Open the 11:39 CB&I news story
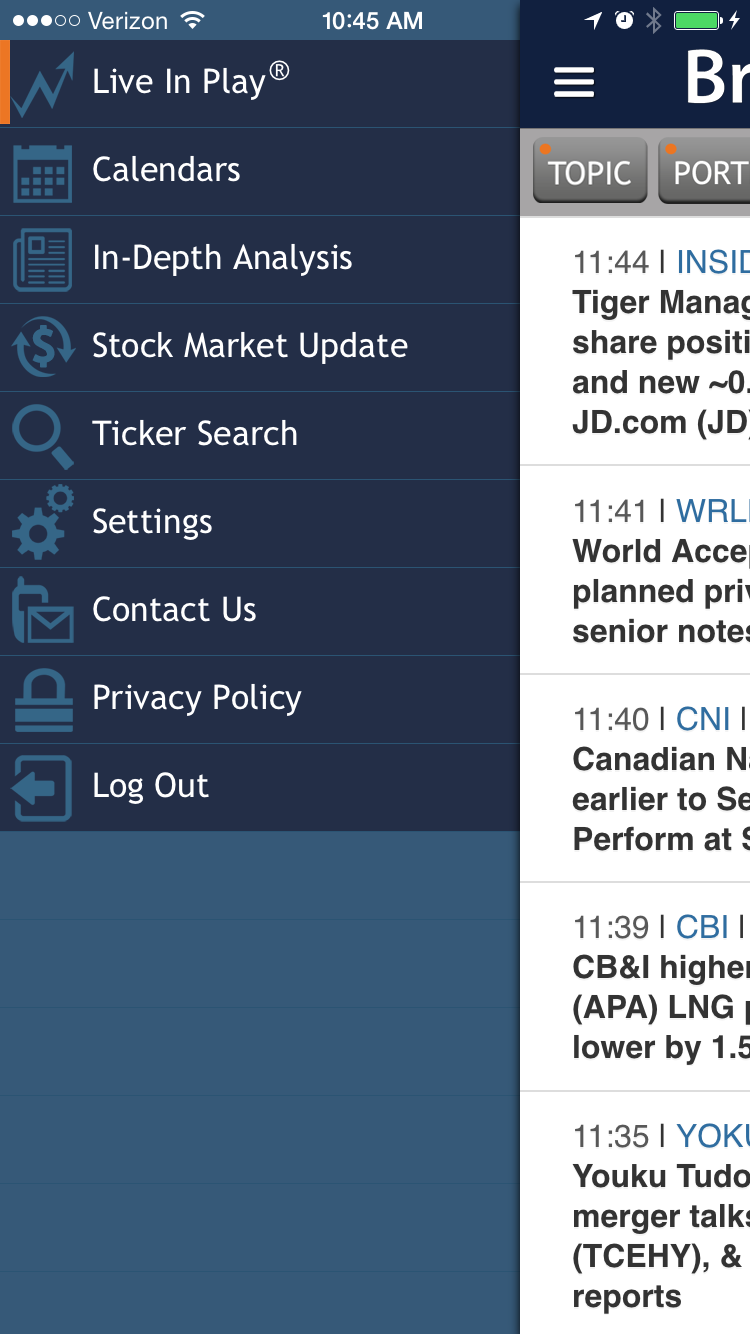750x1334 pixels. (x=635, y=987)
